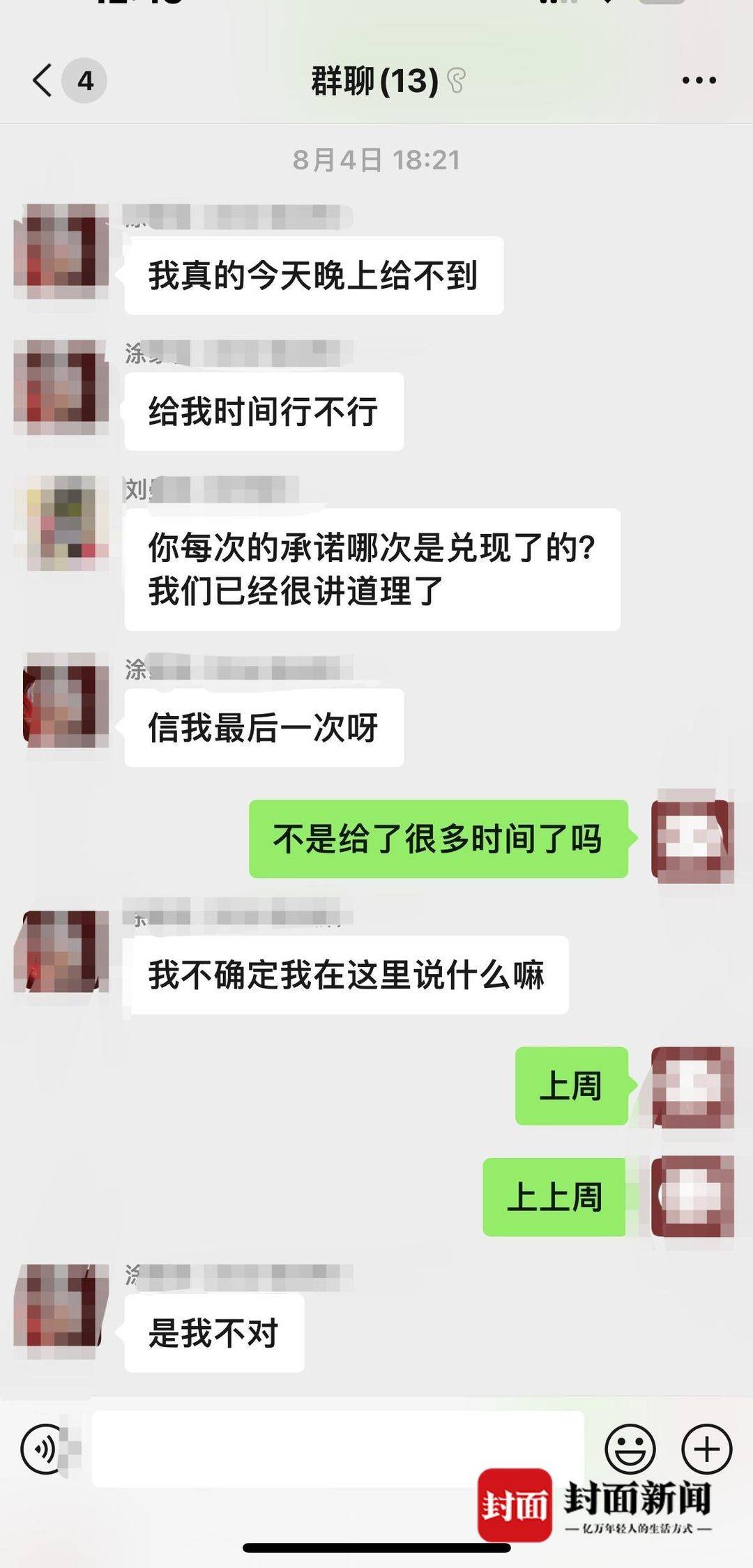Image resolution: width=753 pixels, height=1568 pixels.
Task: Open avatar of sender saying 你每次的承诺
Action: (67, 523)
